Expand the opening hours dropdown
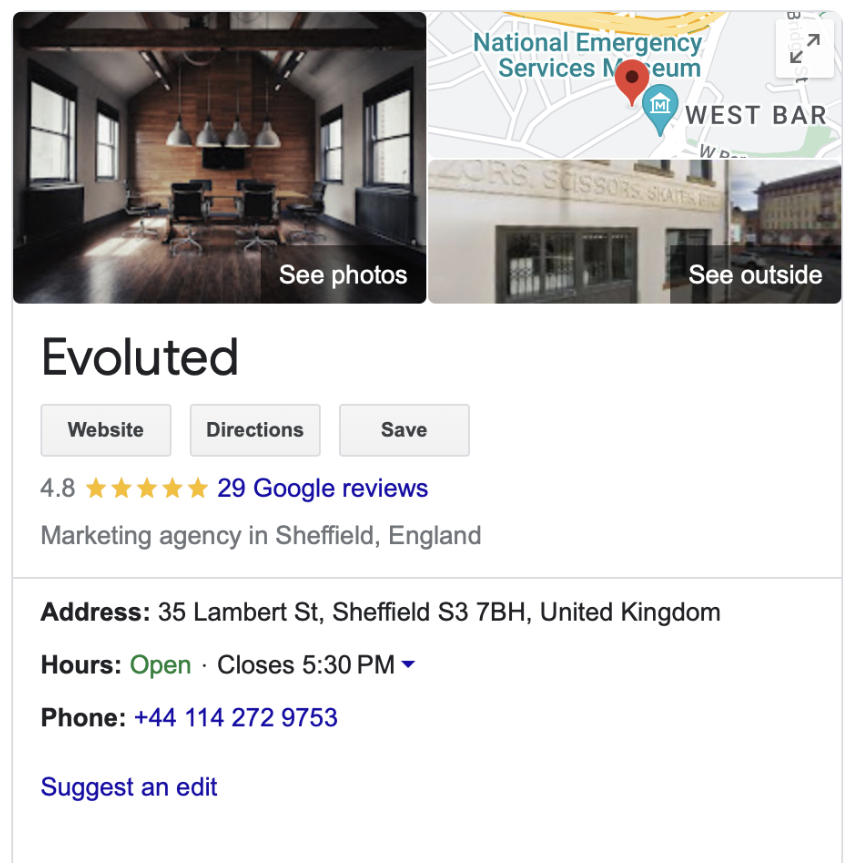Viewport: 862px width, 868px height. tap(408, 665)
